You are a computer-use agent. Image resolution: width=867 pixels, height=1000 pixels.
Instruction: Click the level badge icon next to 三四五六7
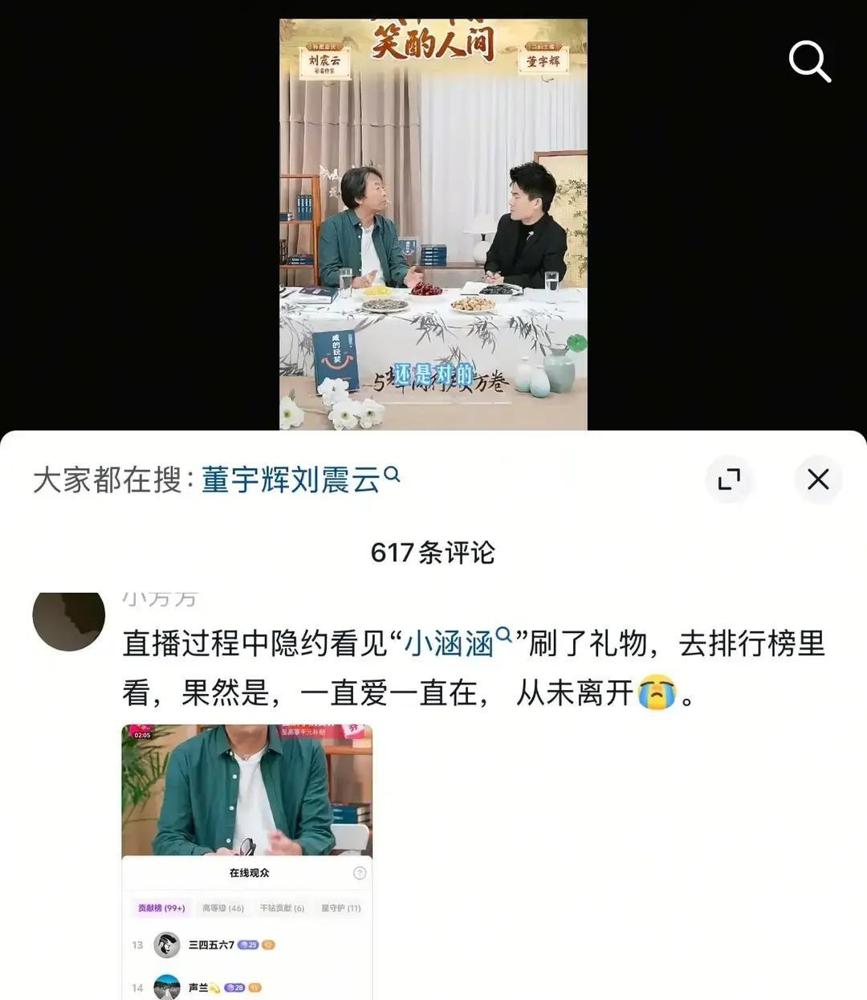[248, 945]
